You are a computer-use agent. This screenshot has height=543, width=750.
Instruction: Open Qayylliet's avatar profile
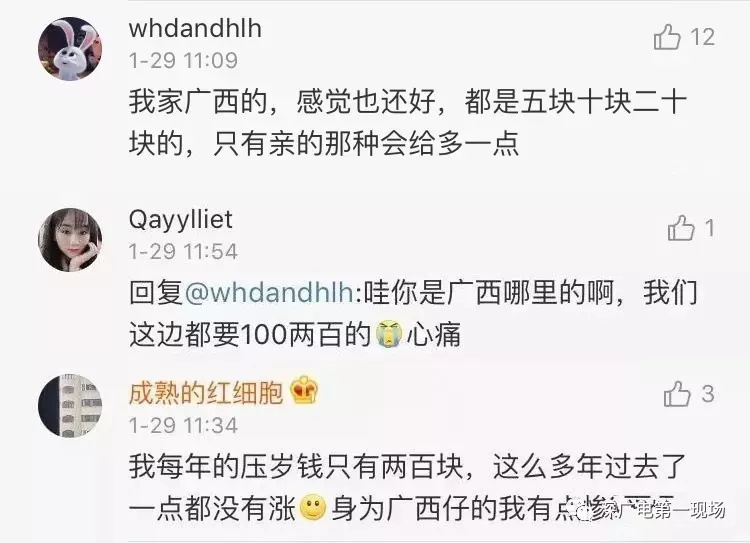point(70,240)
